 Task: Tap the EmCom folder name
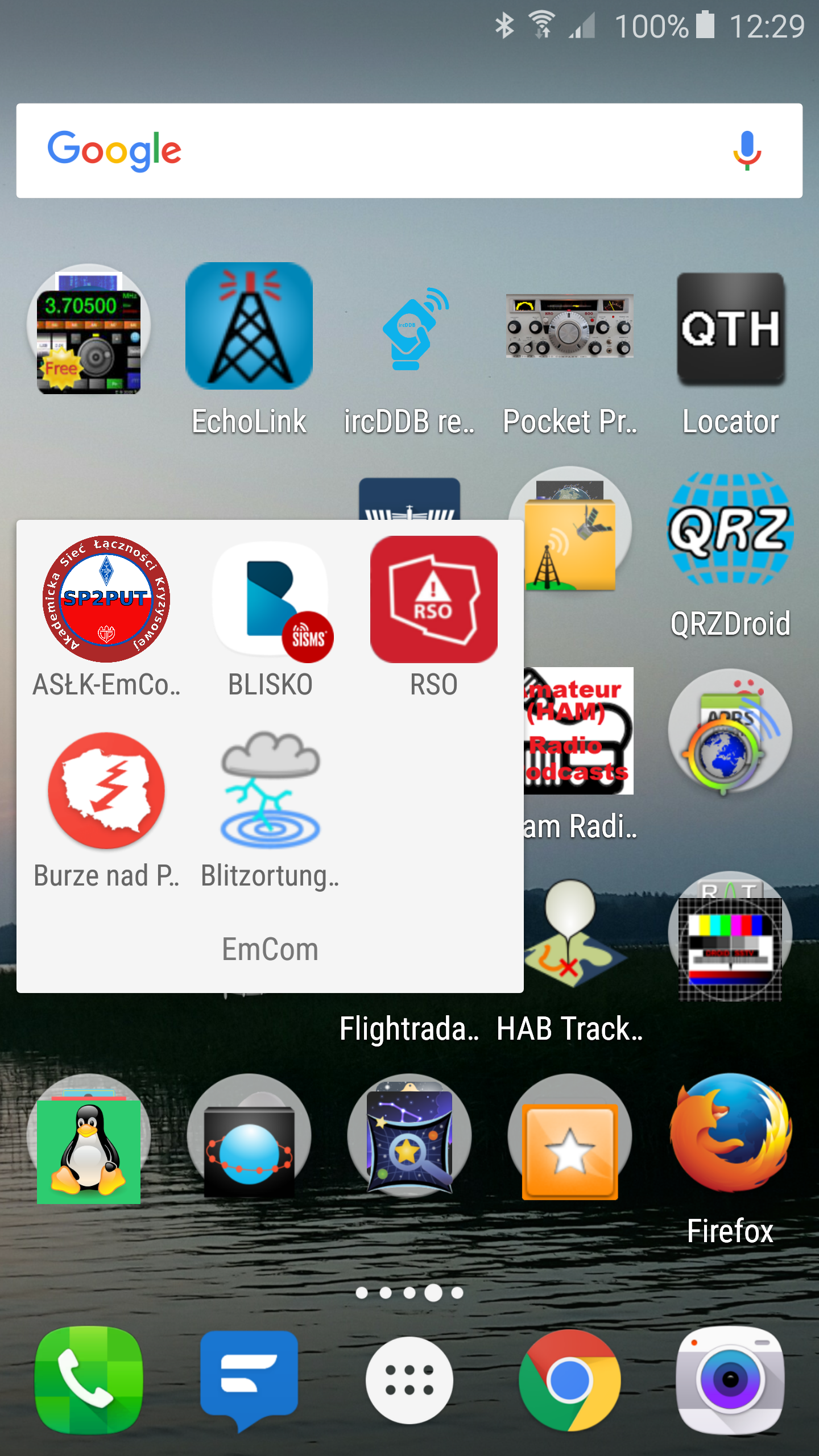(x=270, y=949)
